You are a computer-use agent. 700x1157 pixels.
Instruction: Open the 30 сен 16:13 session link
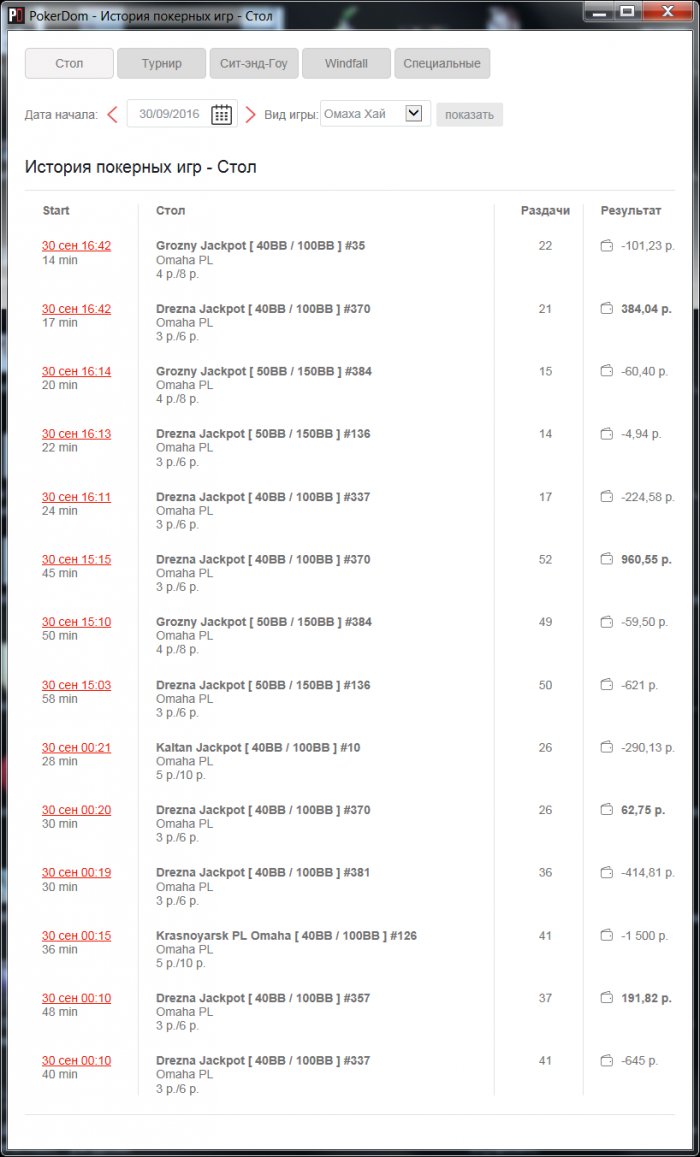(x=76, y=434)
